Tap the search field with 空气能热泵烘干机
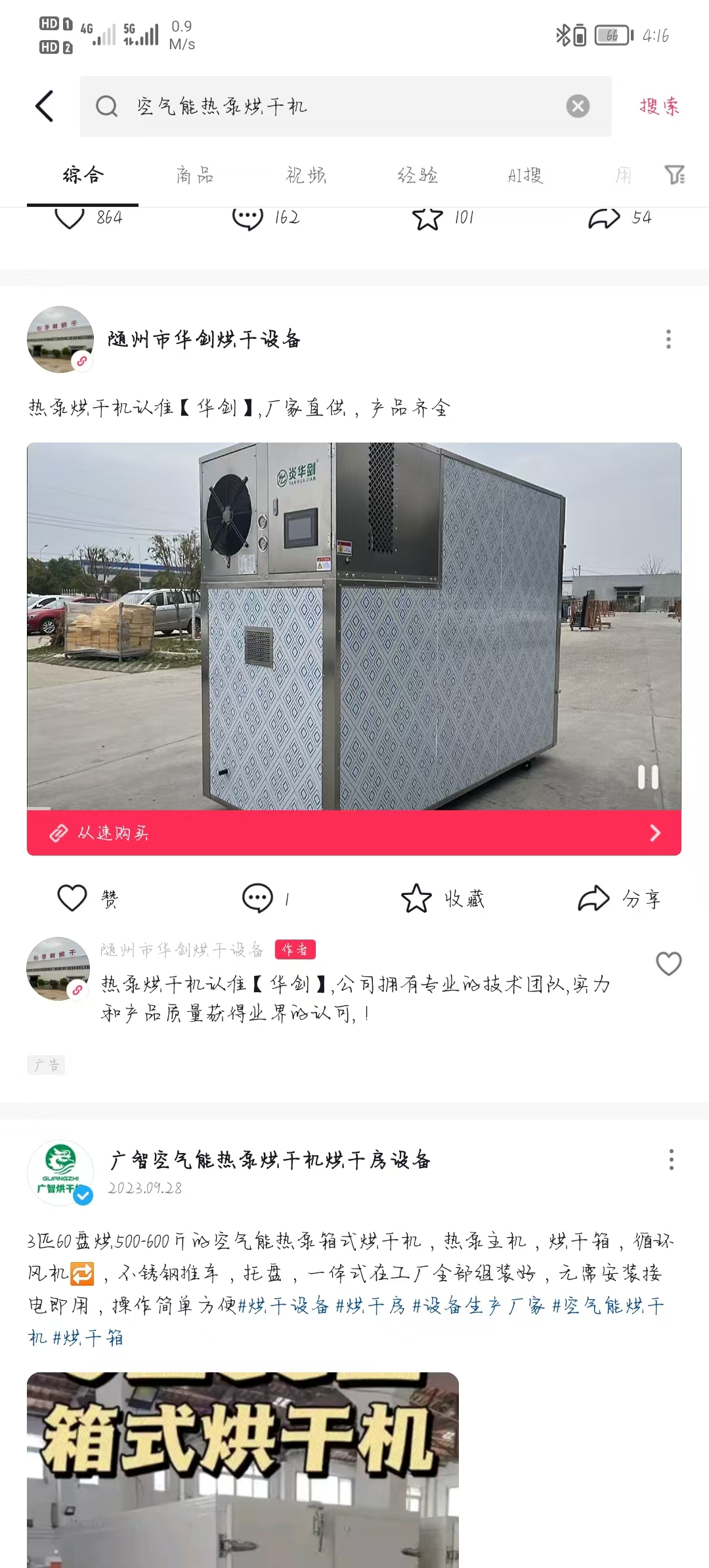The width and height of the screenshot is (709, 1568). (328, 106)
